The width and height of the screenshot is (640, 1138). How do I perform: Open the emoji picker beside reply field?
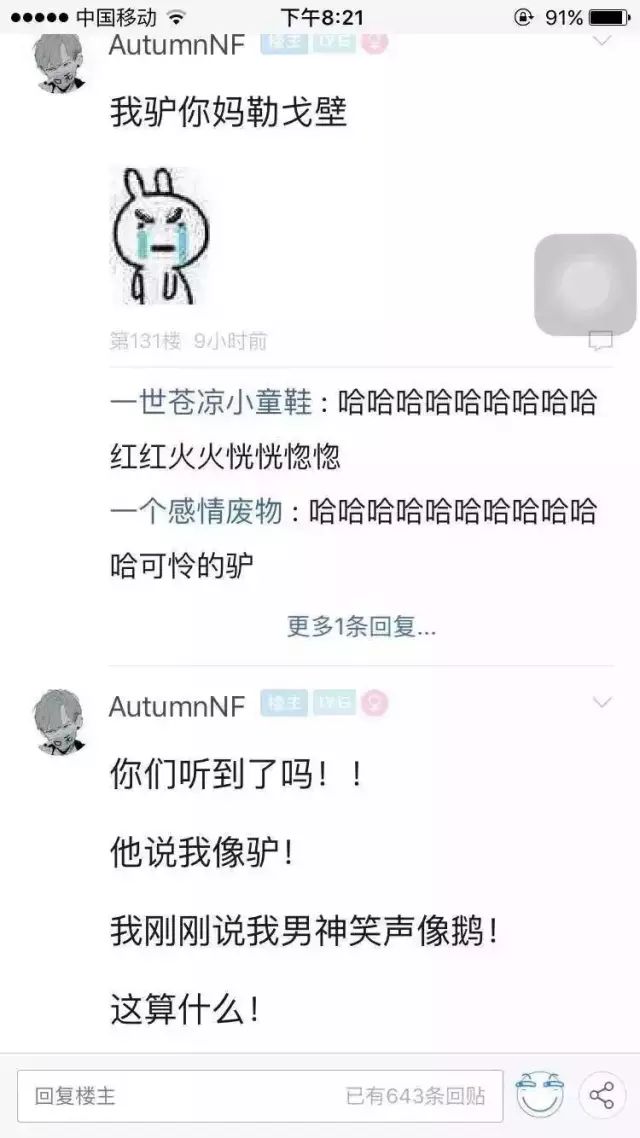[540, 1096]
